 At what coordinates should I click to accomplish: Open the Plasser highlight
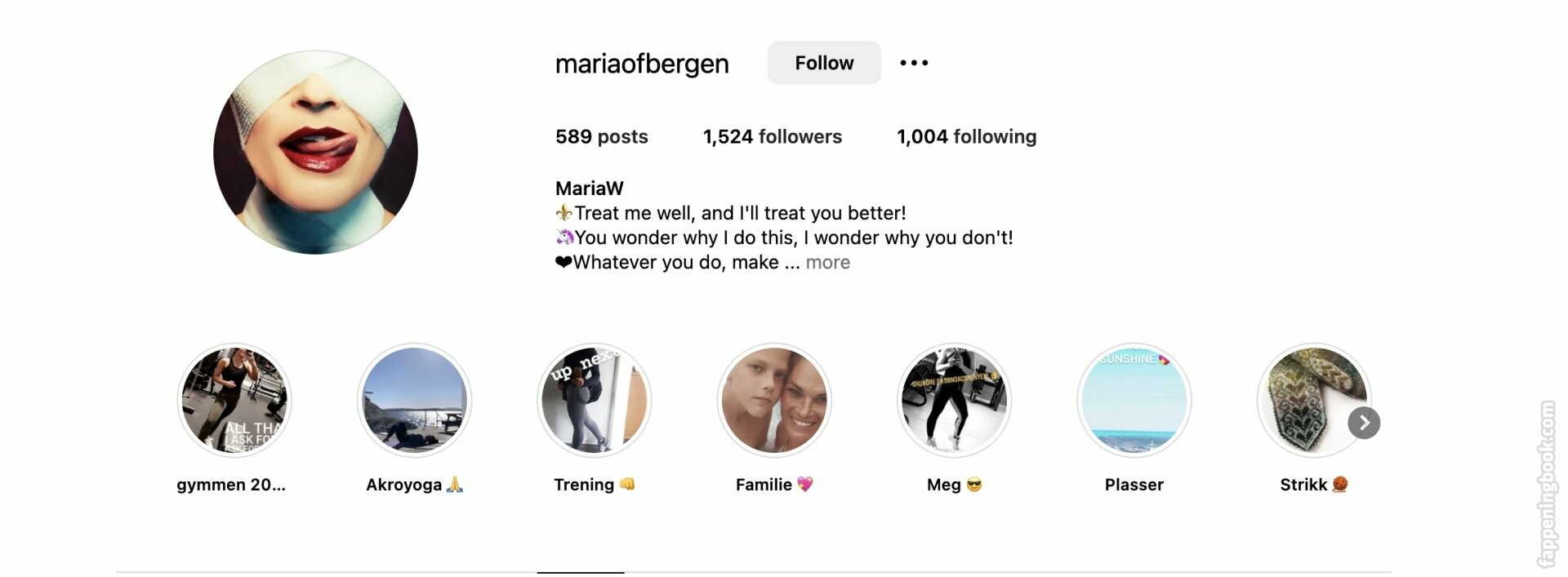pos(1134,400)
